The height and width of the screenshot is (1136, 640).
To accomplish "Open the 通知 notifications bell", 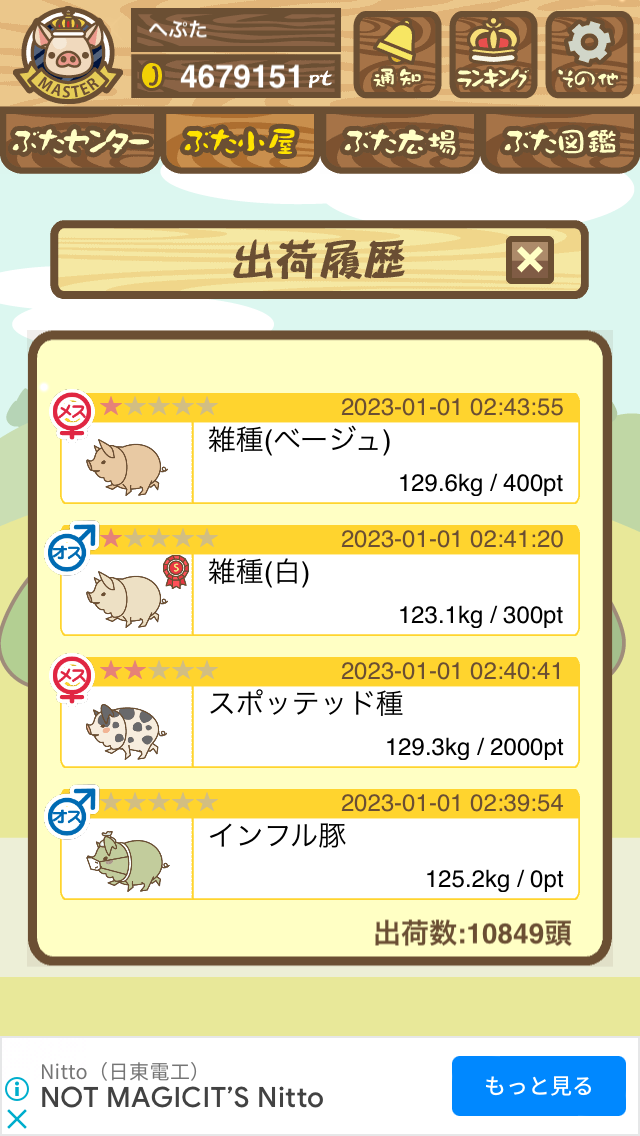I will click(x=397, y=55).
